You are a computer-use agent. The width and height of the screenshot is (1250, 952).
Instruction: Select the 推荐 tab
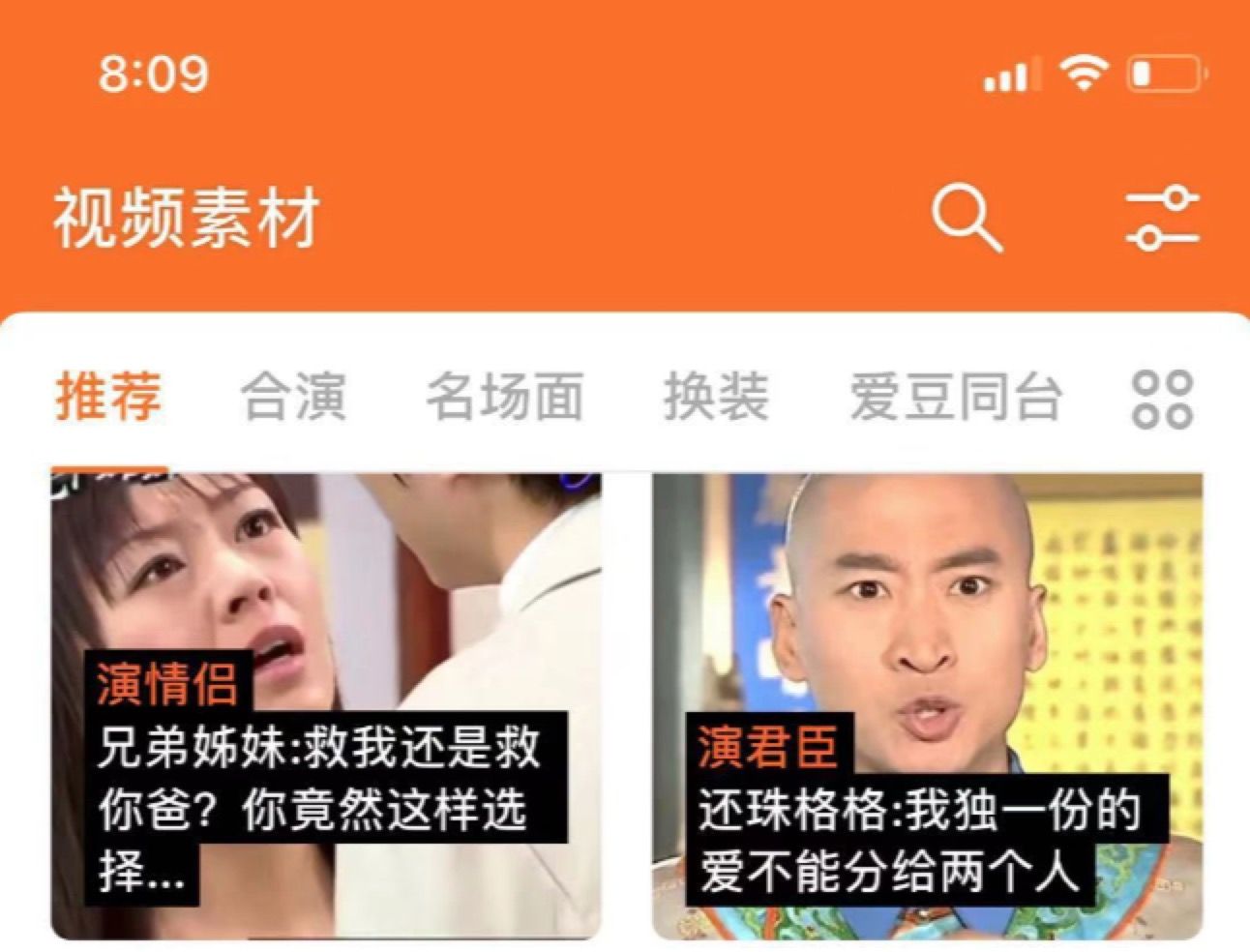click(x=108, y=396)
